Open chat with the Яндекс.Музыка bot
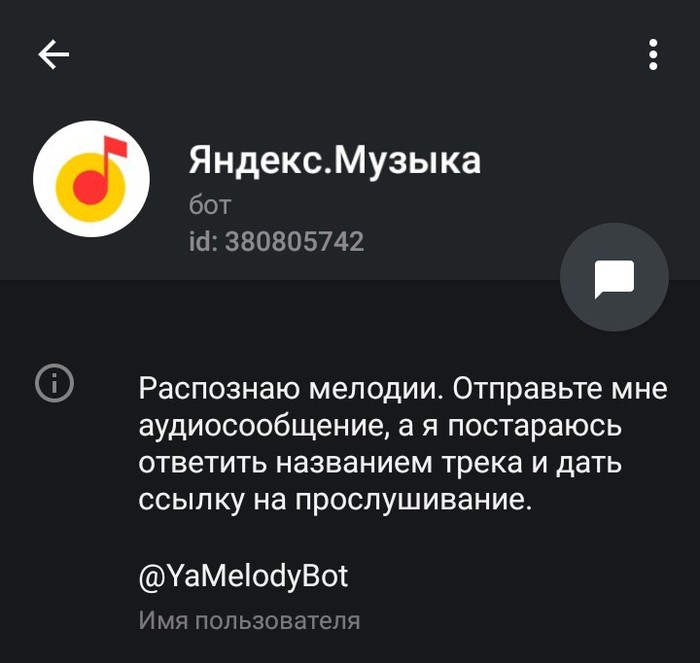Screen dimensions: 700x663 click(x=614, y=277)
